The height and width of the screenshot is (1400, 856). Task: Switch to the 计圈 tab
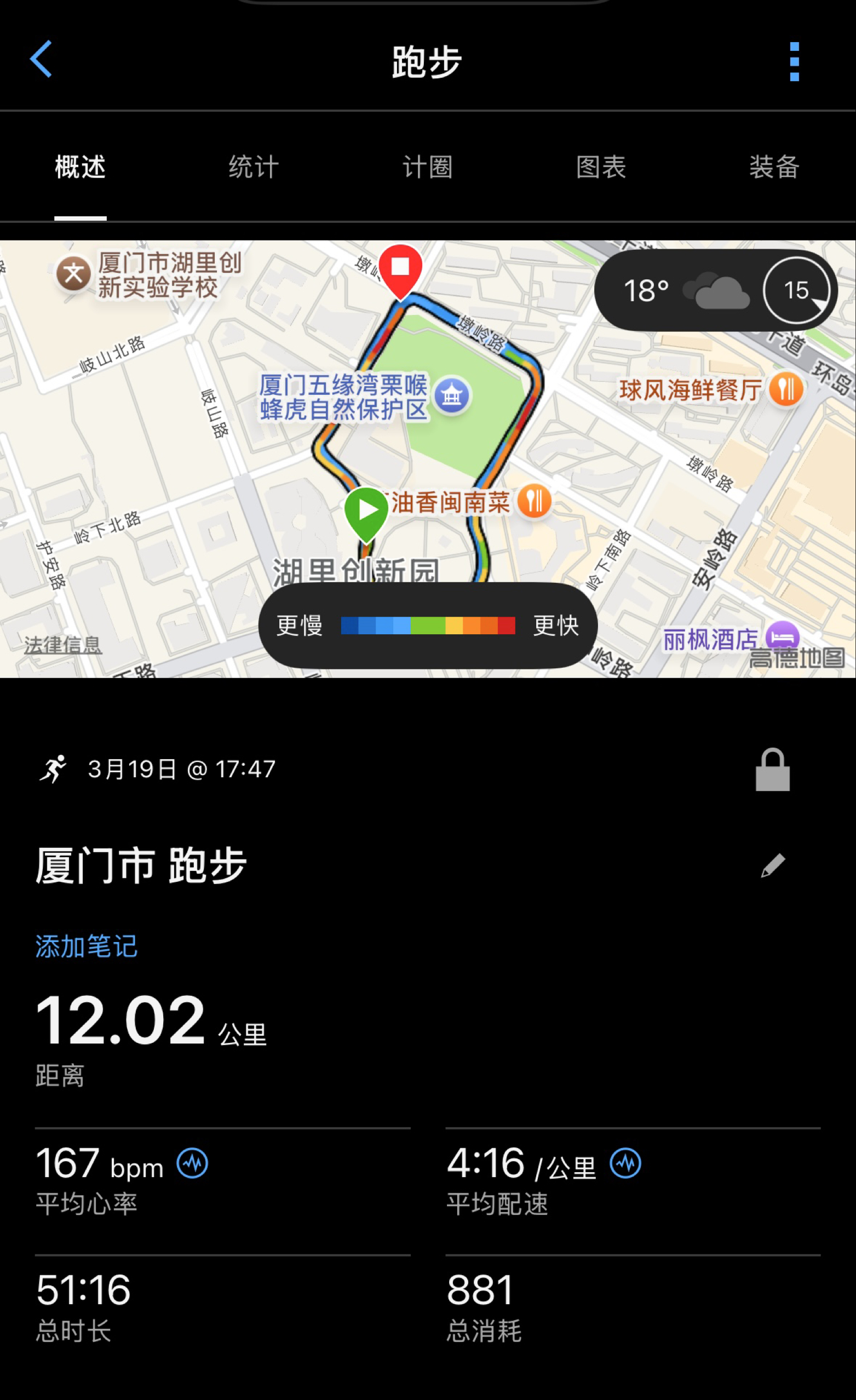pyautogui.click(x=427, y=167)
